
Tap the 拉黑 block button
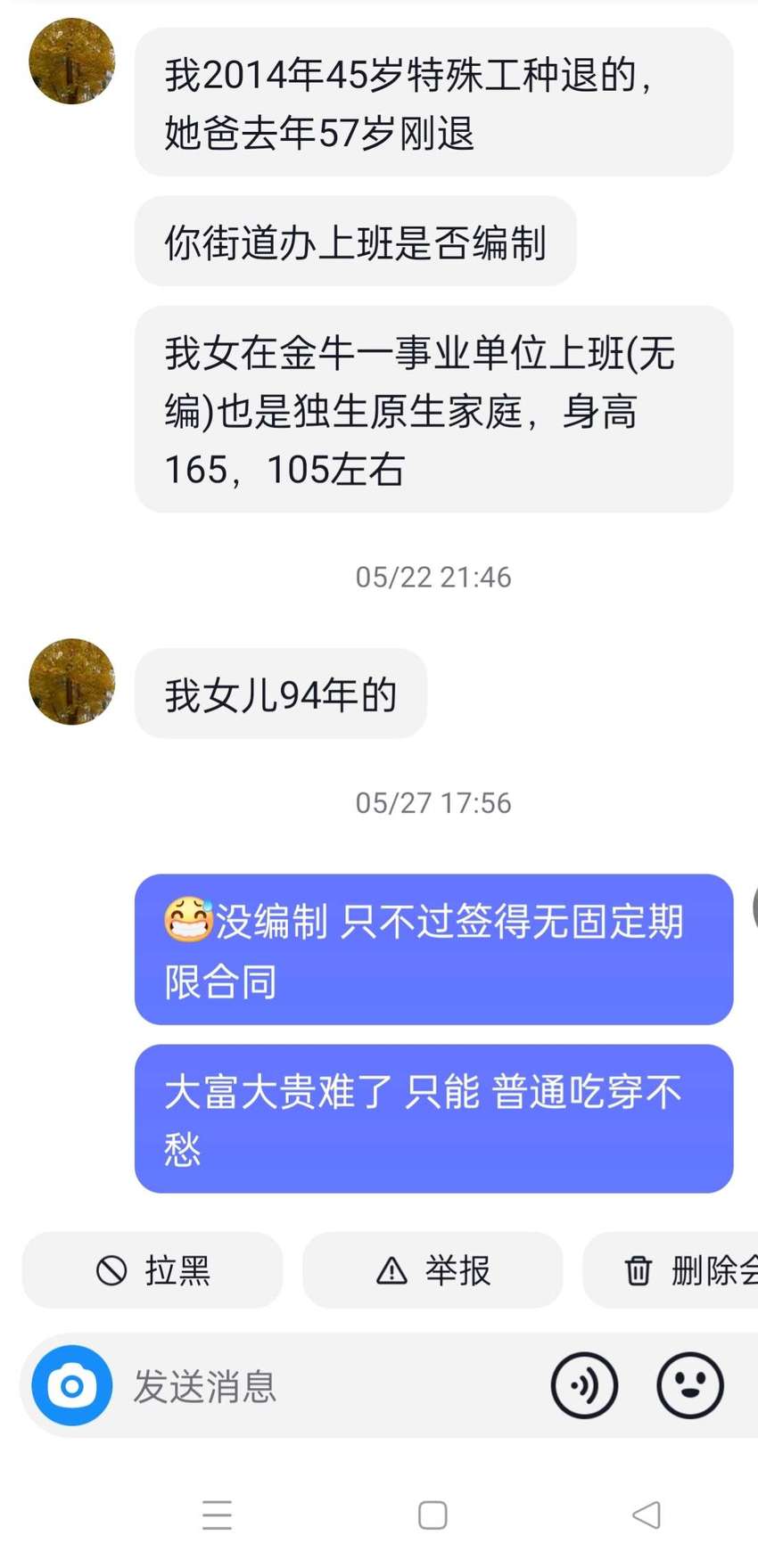tap(152, 1269)
